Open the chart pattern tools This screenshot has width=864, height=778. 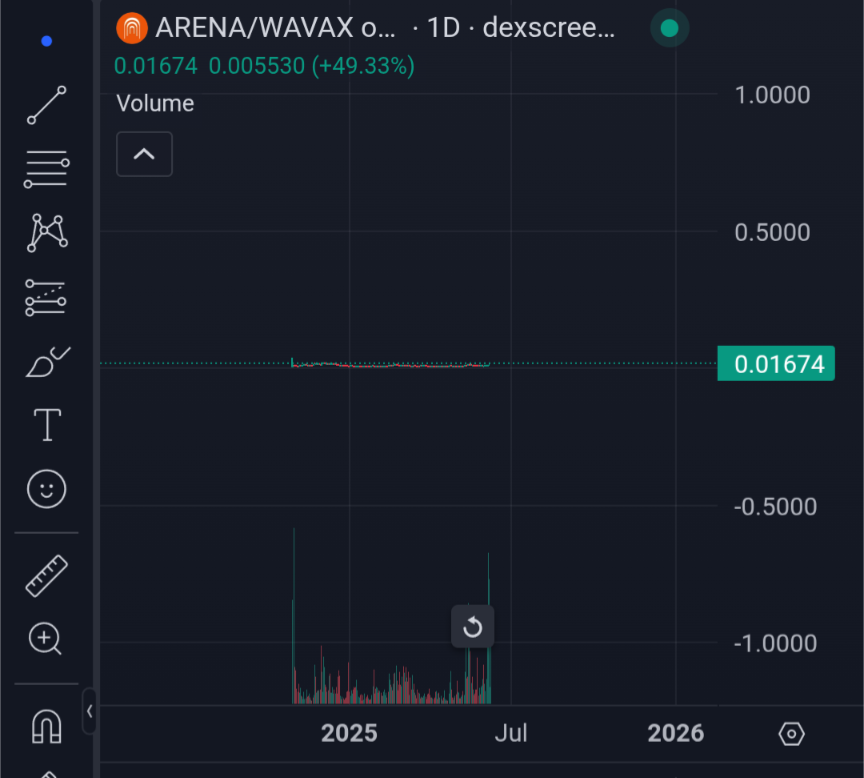click(x=46, y=233)
